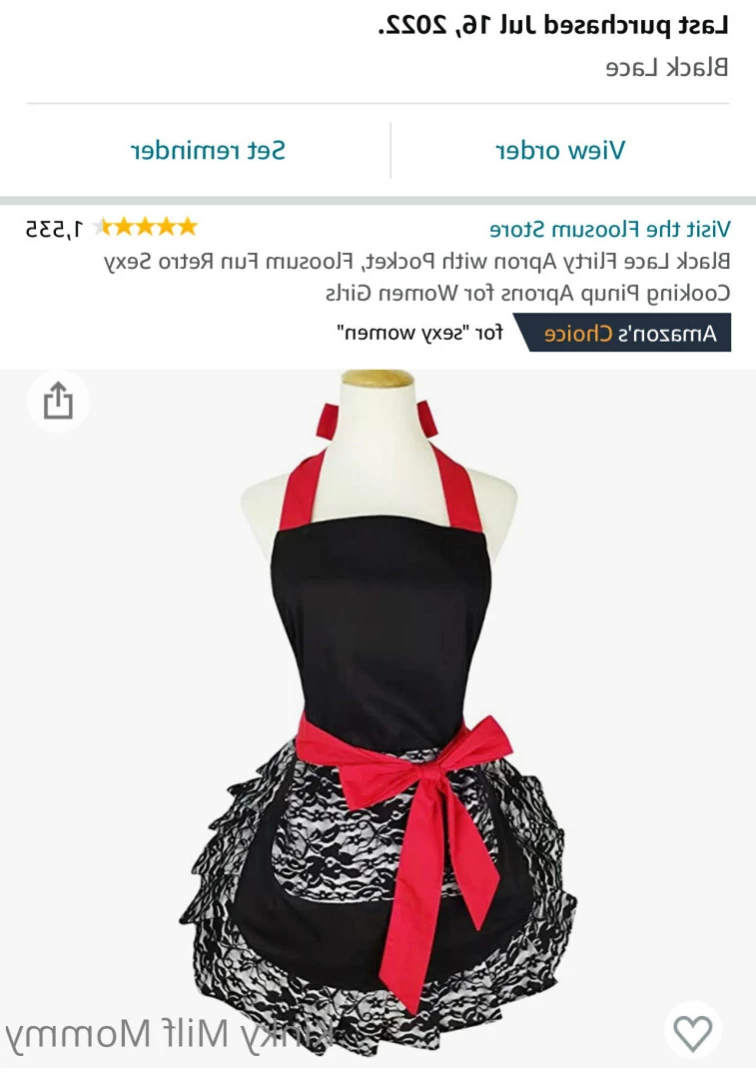This screenshot has width=756, height=1079.
Task: Set a reminder for this purchase
Action: click(208, 151)
